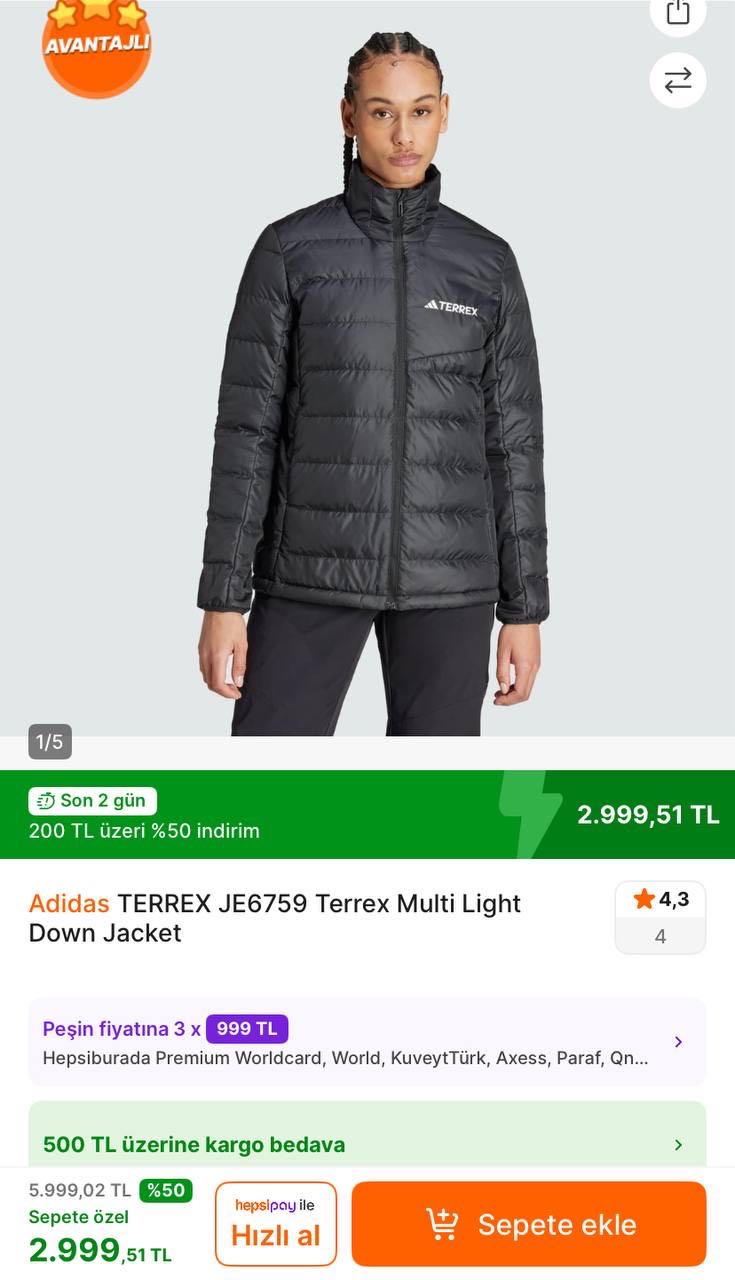735x1280 pixels.
Task: Open the product comparison icon
Action: [678, 80]
